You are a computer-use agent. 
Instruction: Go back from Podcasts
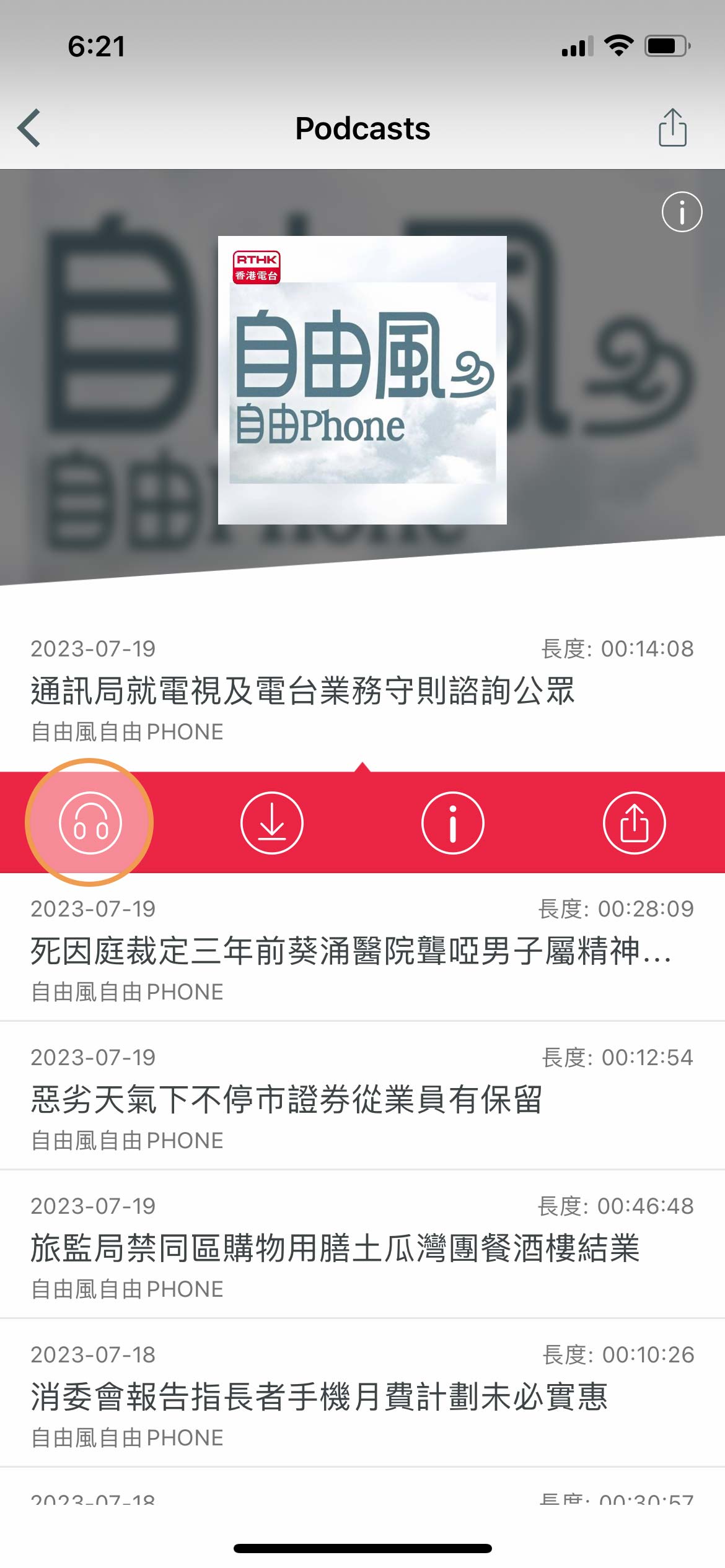[x=29, y=128]
